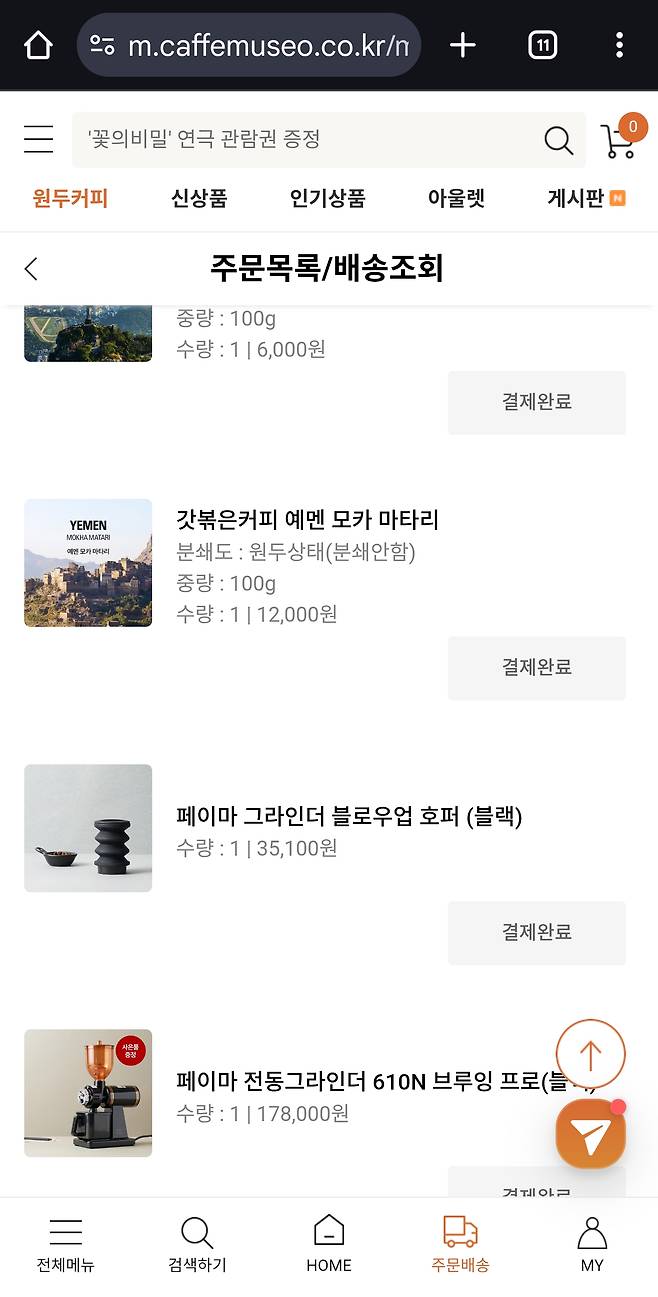Open the 인기상품 tab
The image size is (658, 1297).
[327, 198]
